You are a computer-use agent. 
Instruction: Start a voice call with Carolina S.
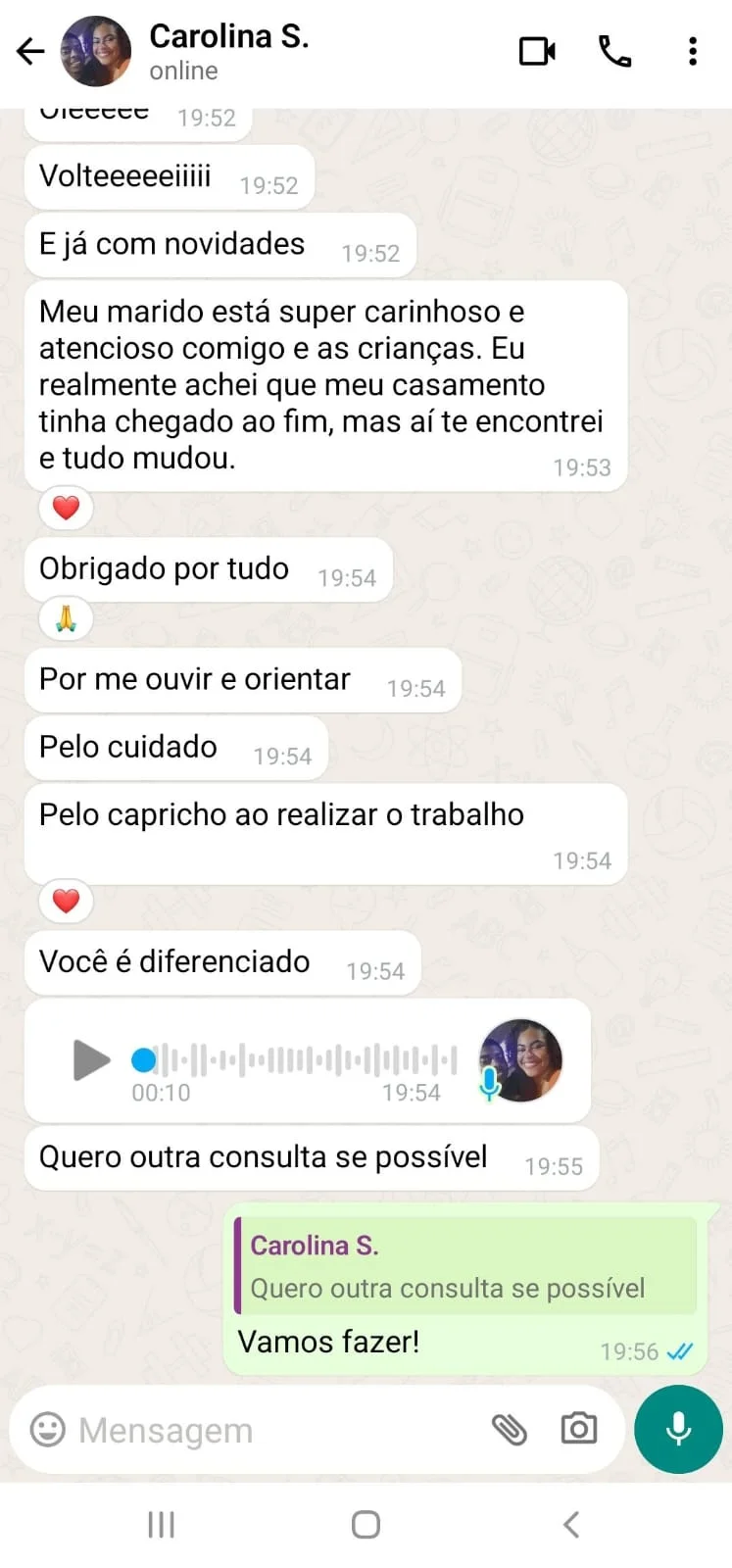tap(615, 51)
